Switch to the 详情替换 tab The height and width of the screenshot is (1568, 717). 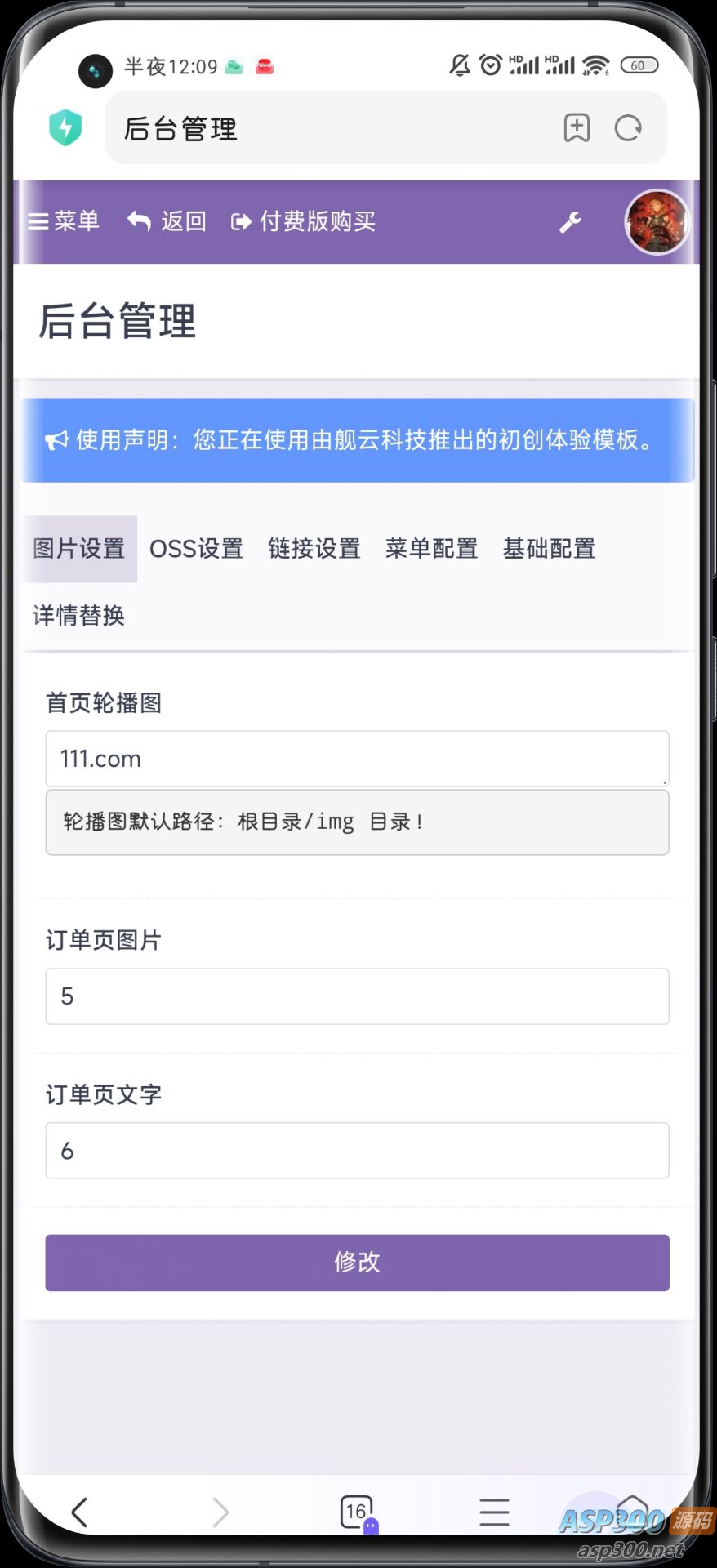(x=79, y=616)
